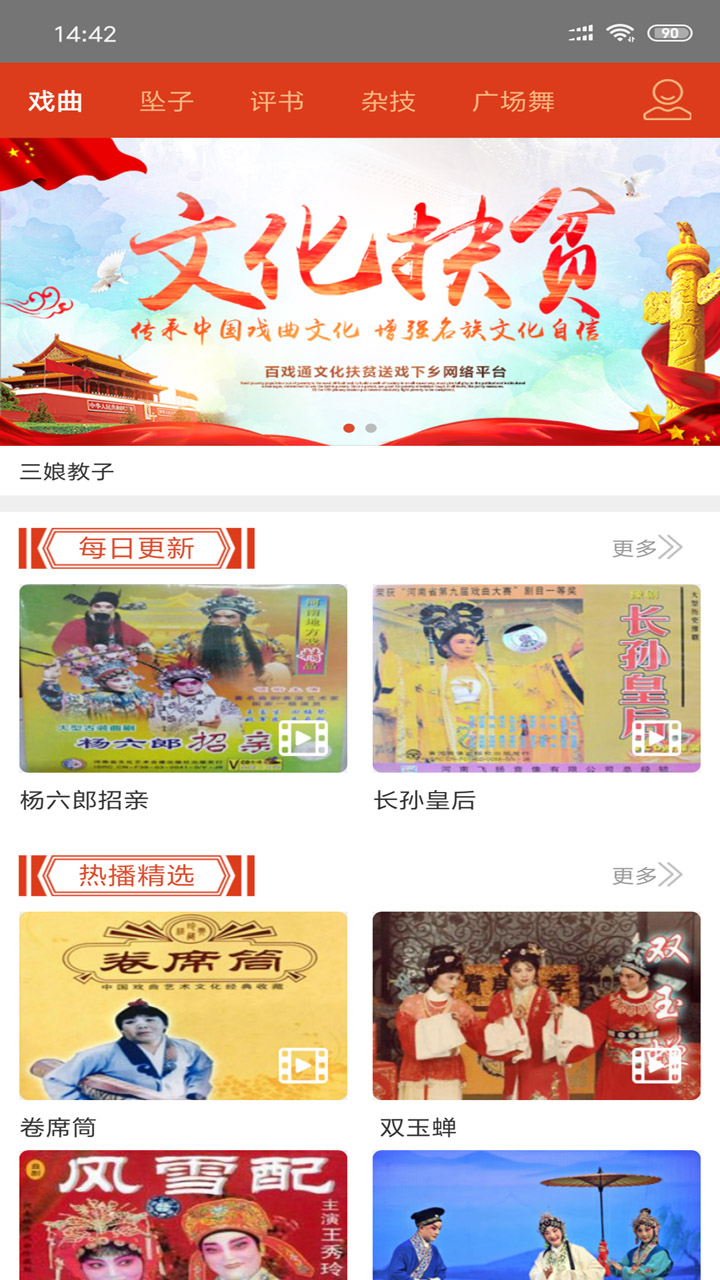Play the 杨六郎招亲 video
Screen dimensions: 720x1280
click(183, 678)
